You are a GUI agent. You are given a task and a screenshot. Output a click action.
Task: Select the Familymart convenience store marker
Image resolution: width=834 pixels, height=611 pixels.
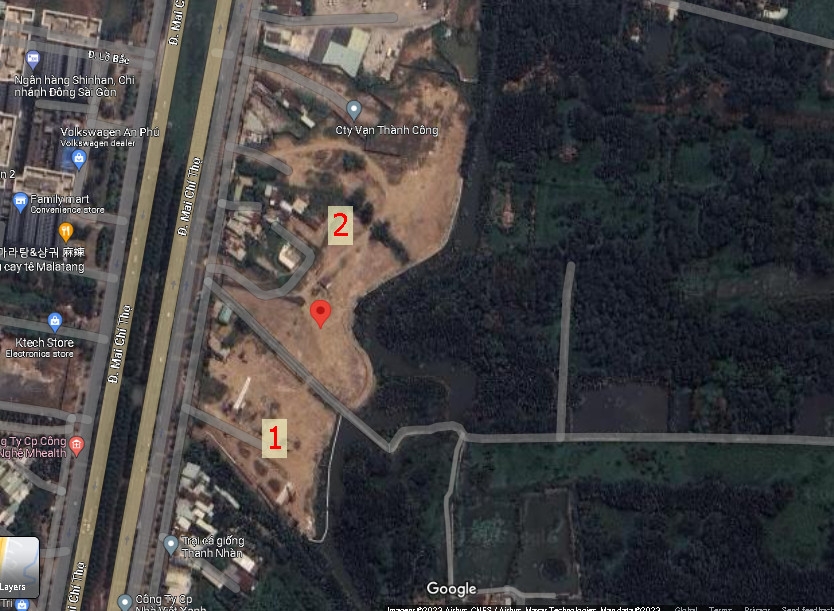pyautogui.click(x=21, y=203)
